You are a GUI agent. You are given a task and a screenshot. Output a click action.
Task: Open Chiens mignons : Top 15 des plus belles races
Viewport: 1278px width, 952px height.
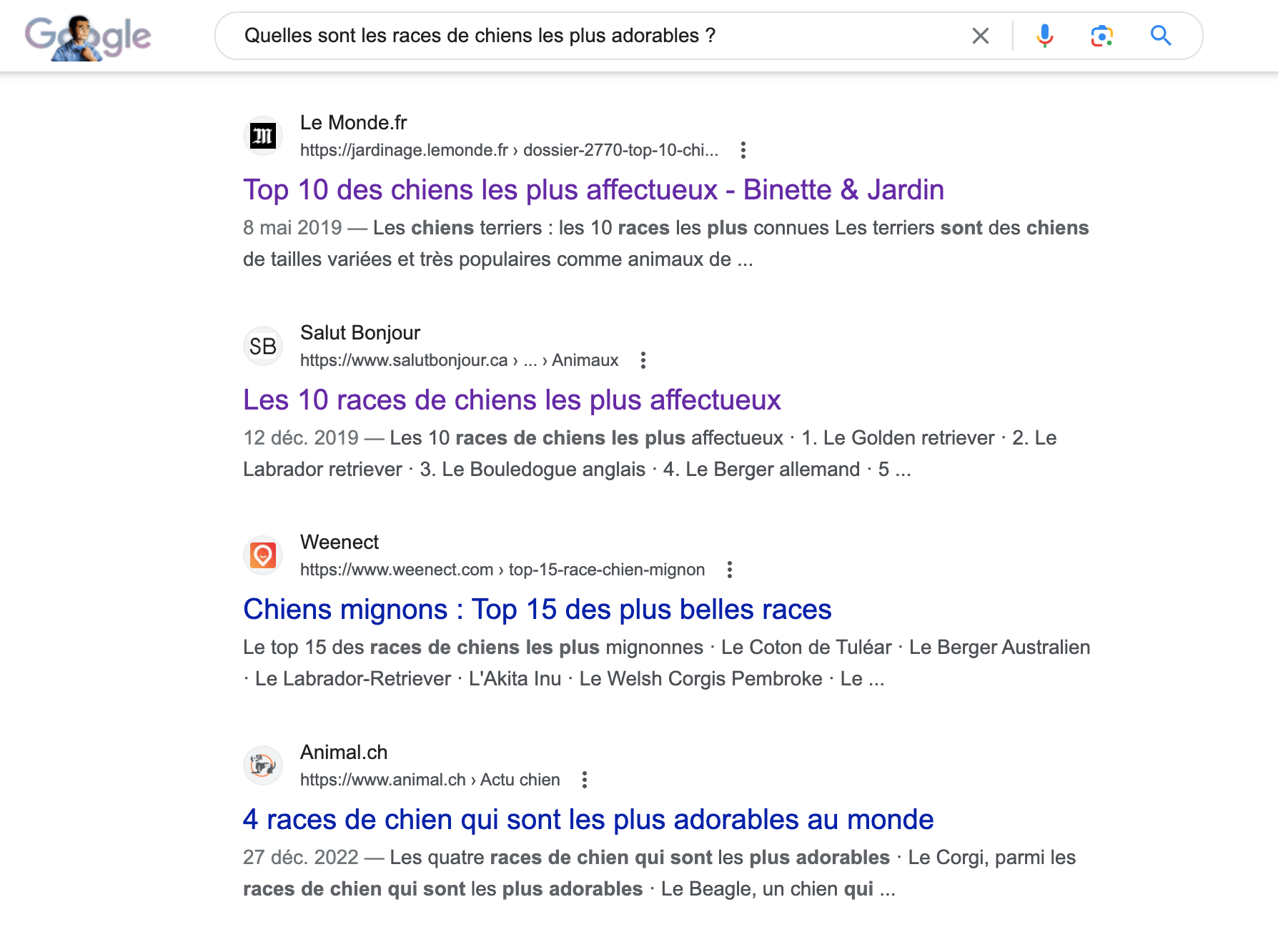(x=537, y=610)
